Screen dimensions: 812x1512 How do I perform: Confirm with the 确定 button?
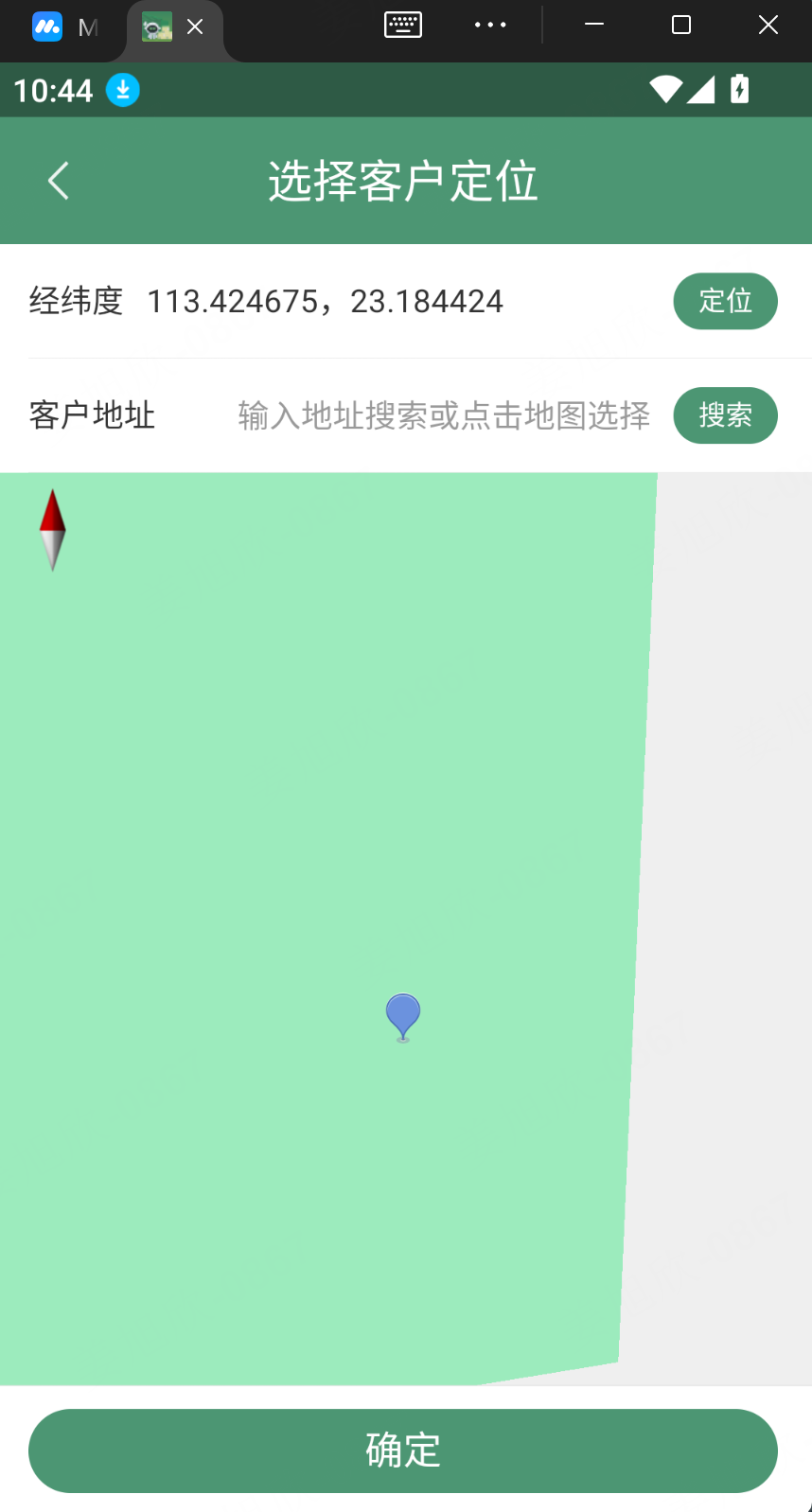tap(403, 1450)
